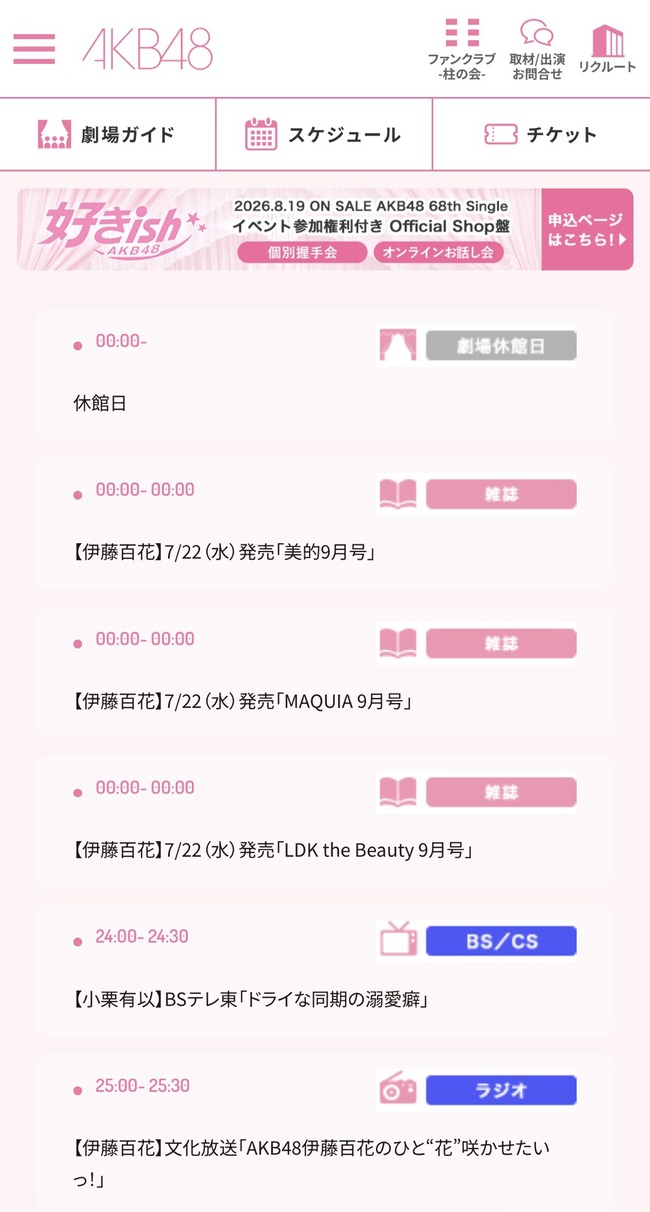View the 美的9月号 magazine entry
This screenshot has height=1212, width=650.
pyautogui.click(x=325, y=523)
